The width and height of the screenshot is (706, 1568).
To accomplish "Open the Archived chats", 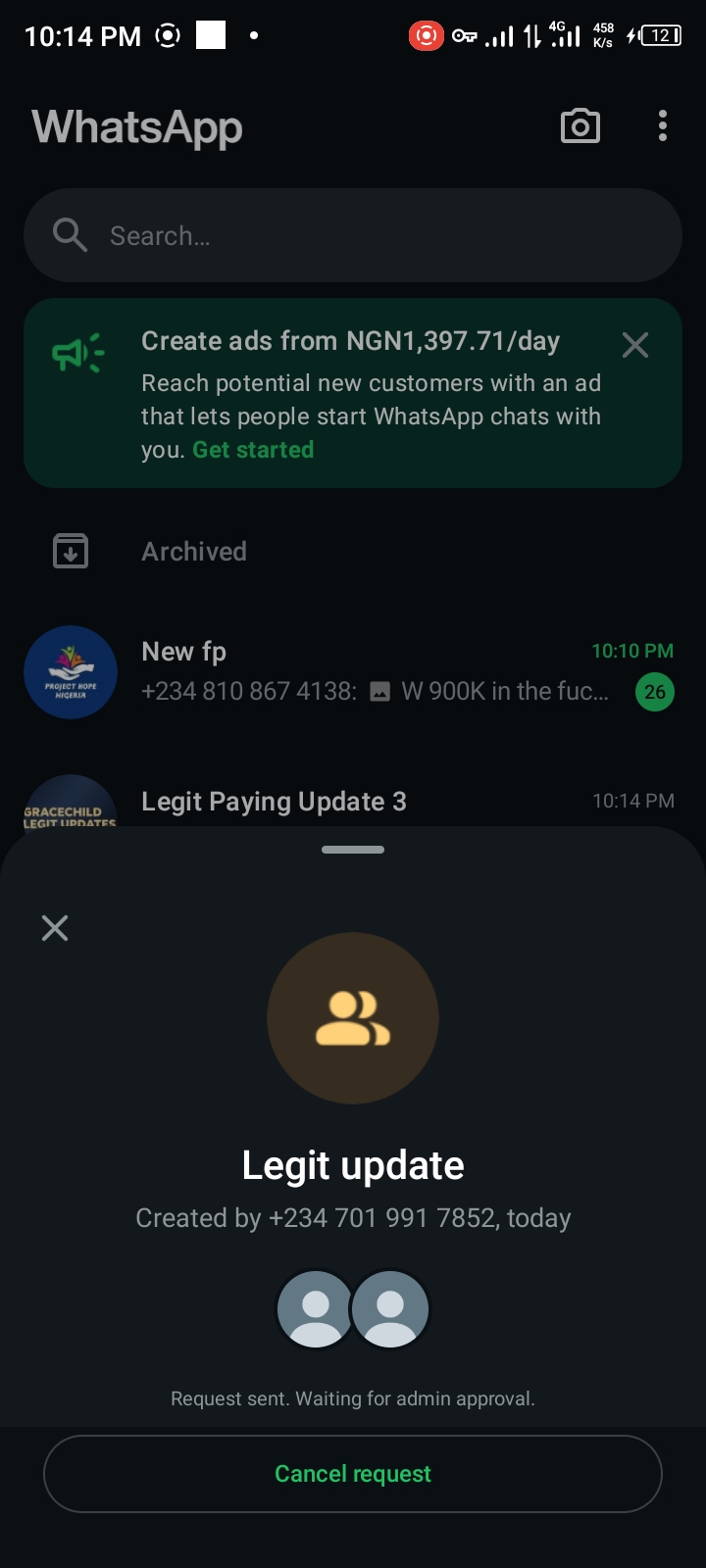I will click(194, 552).
